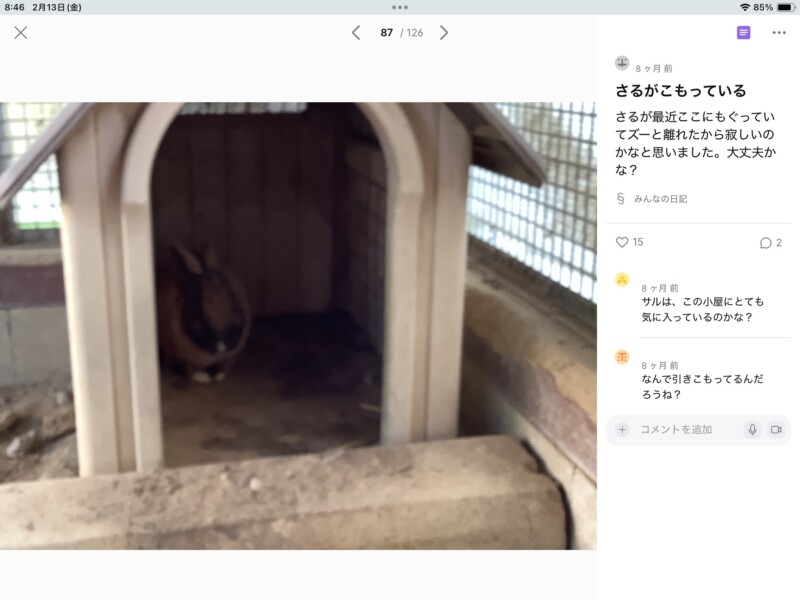The width and height of the screenshot is (800, 600).
Task: Close the photo viewer
Action: pyautogui.click(x=21, y=33)
